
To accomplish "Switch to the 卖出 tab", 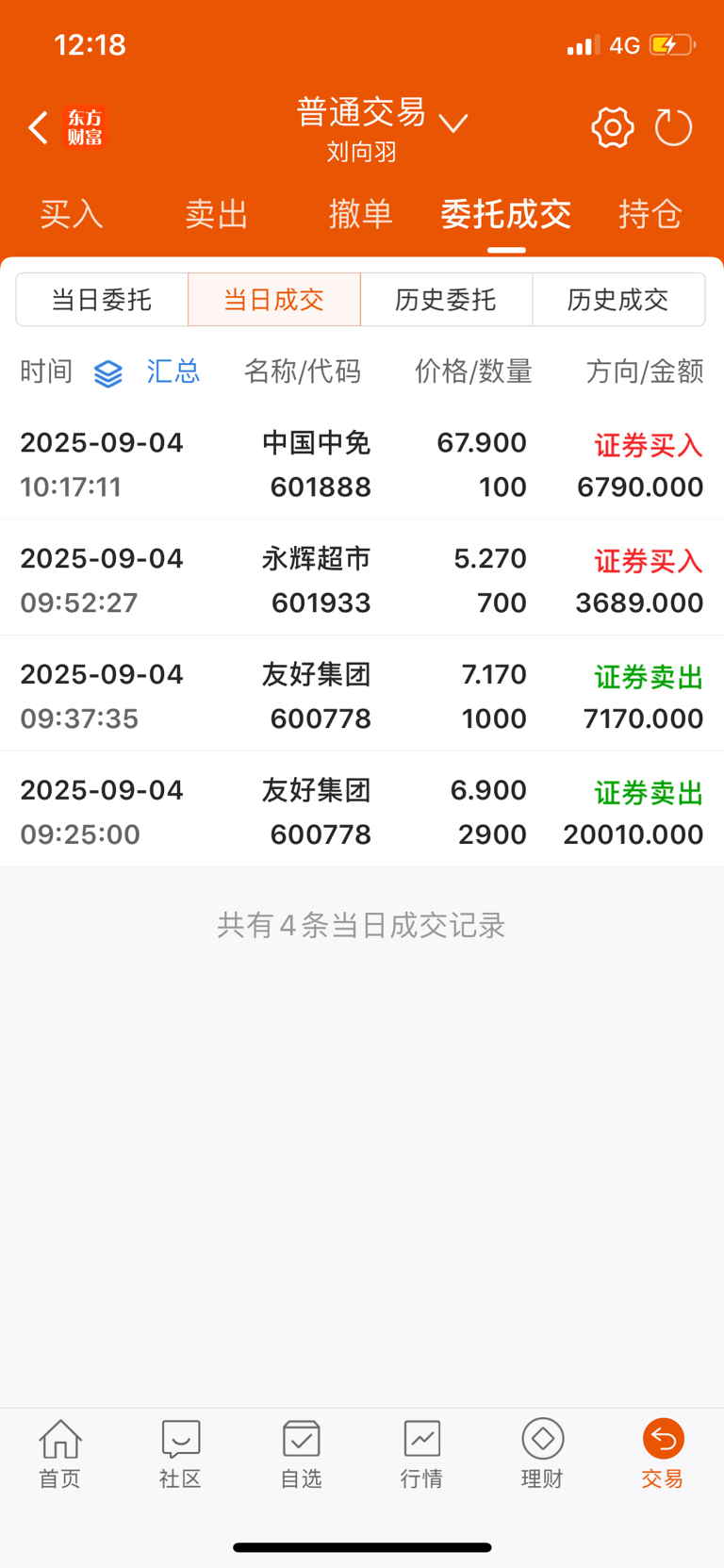I will [216, 214].
